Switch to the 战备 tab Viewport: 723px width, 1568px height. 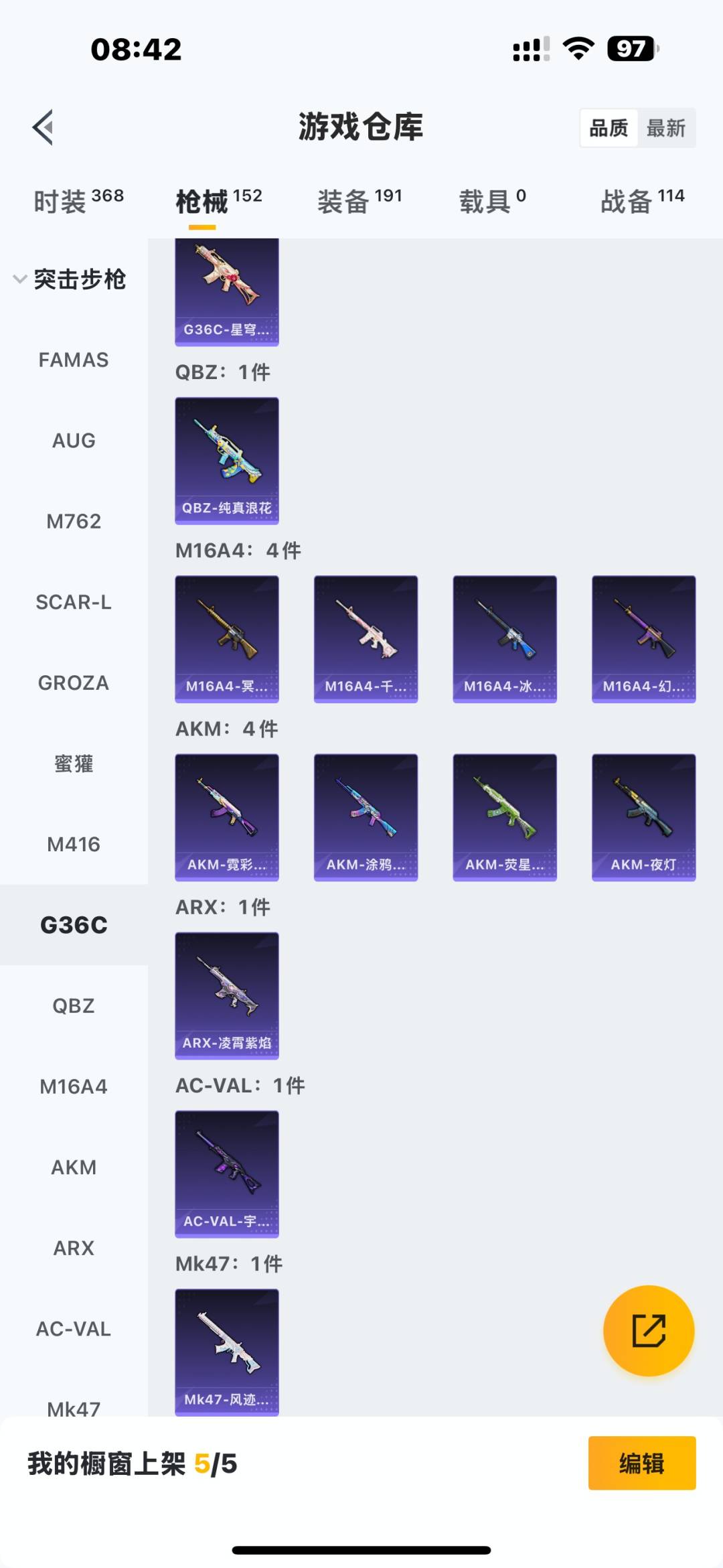(642, 200)
